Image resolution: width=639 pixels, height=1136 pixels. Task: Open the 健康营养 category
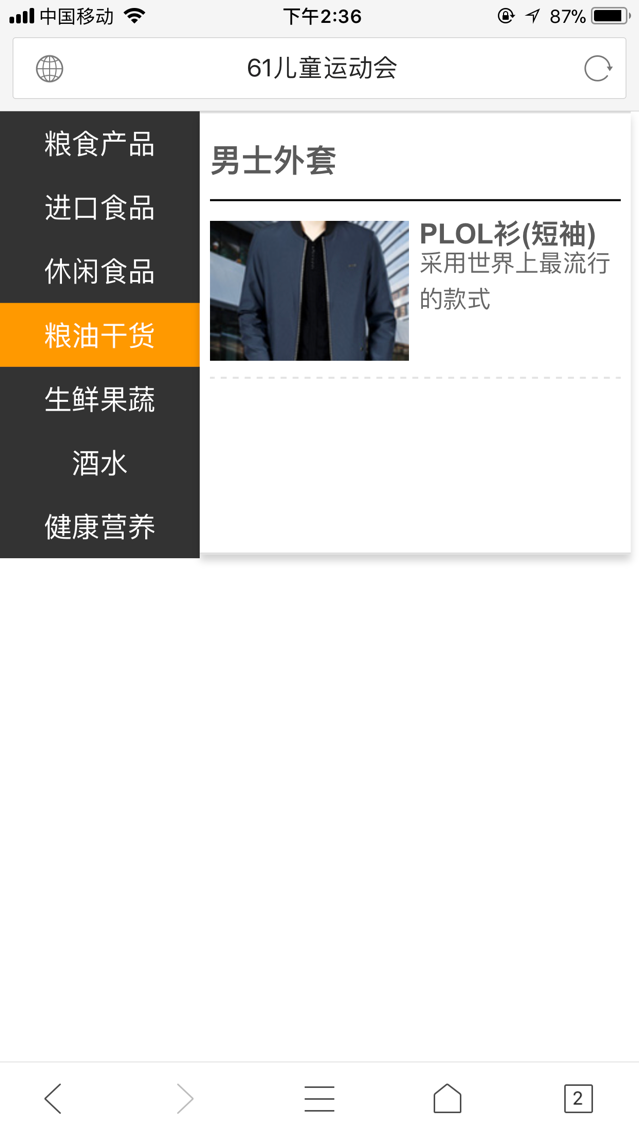pyautogui.click(x=100, y=526)
